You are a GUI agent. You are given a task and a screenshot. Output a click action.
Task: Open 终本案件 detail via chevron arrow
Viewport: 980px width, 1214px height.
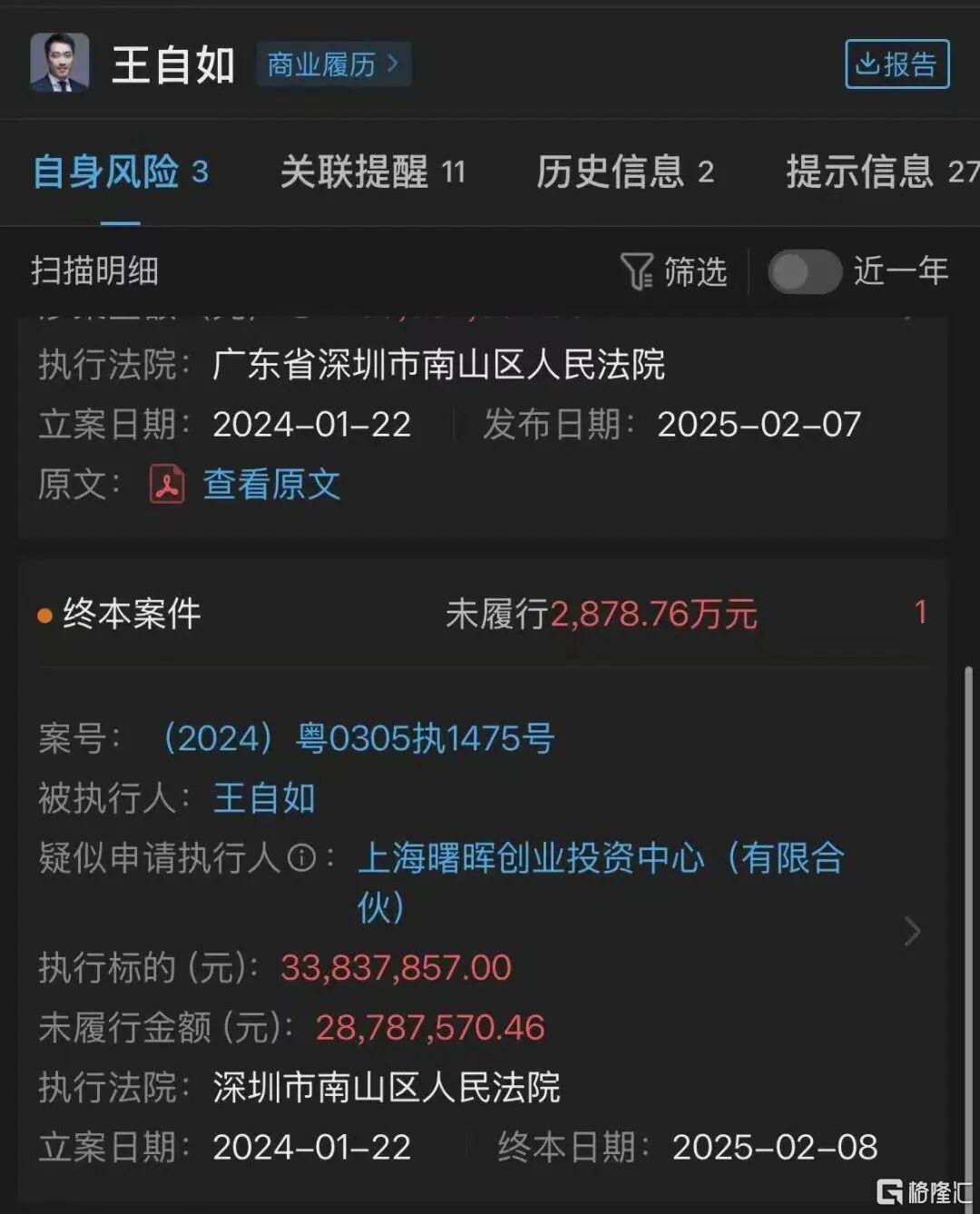(913, 932)
